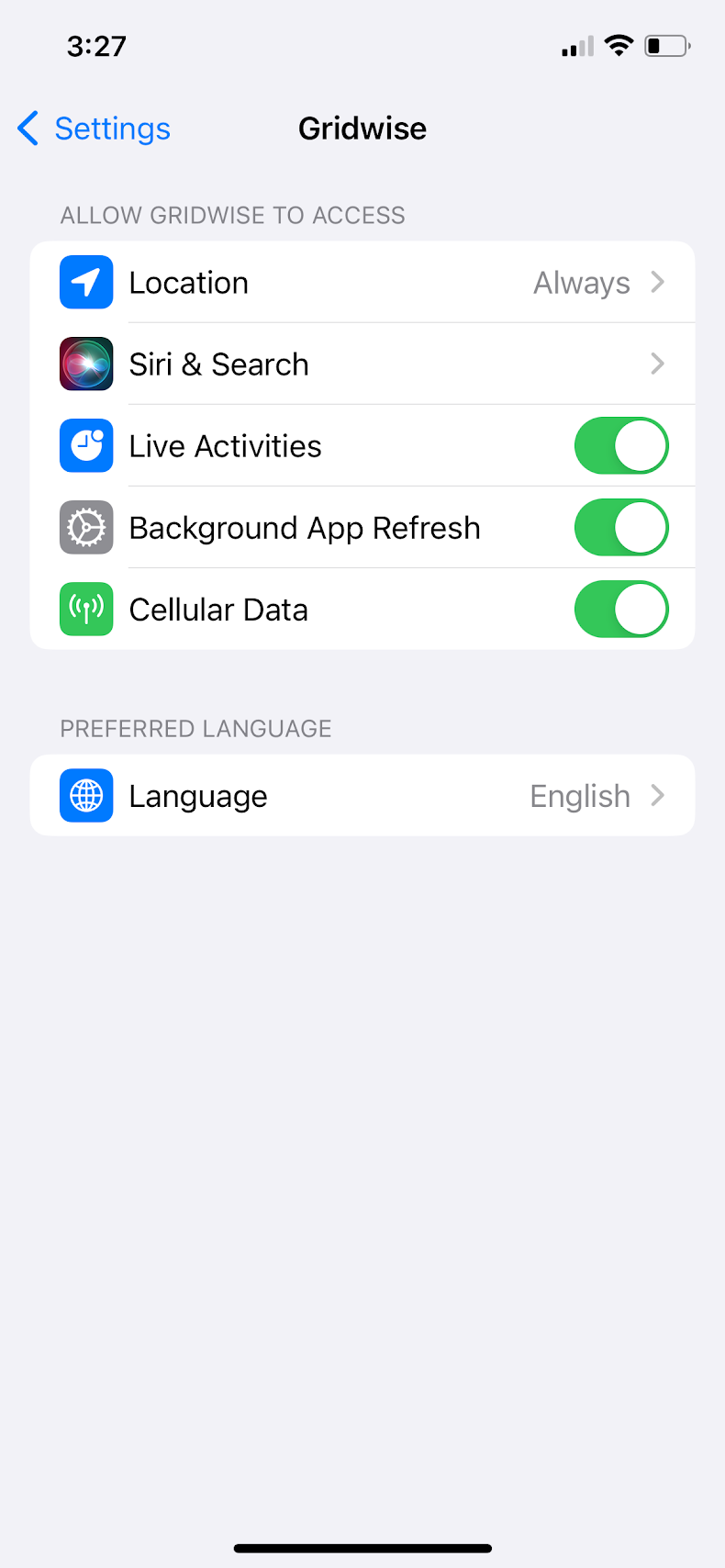725x1568 pixels.
Task: Tap the Live Activities clock icon
Action: [85, 445]
